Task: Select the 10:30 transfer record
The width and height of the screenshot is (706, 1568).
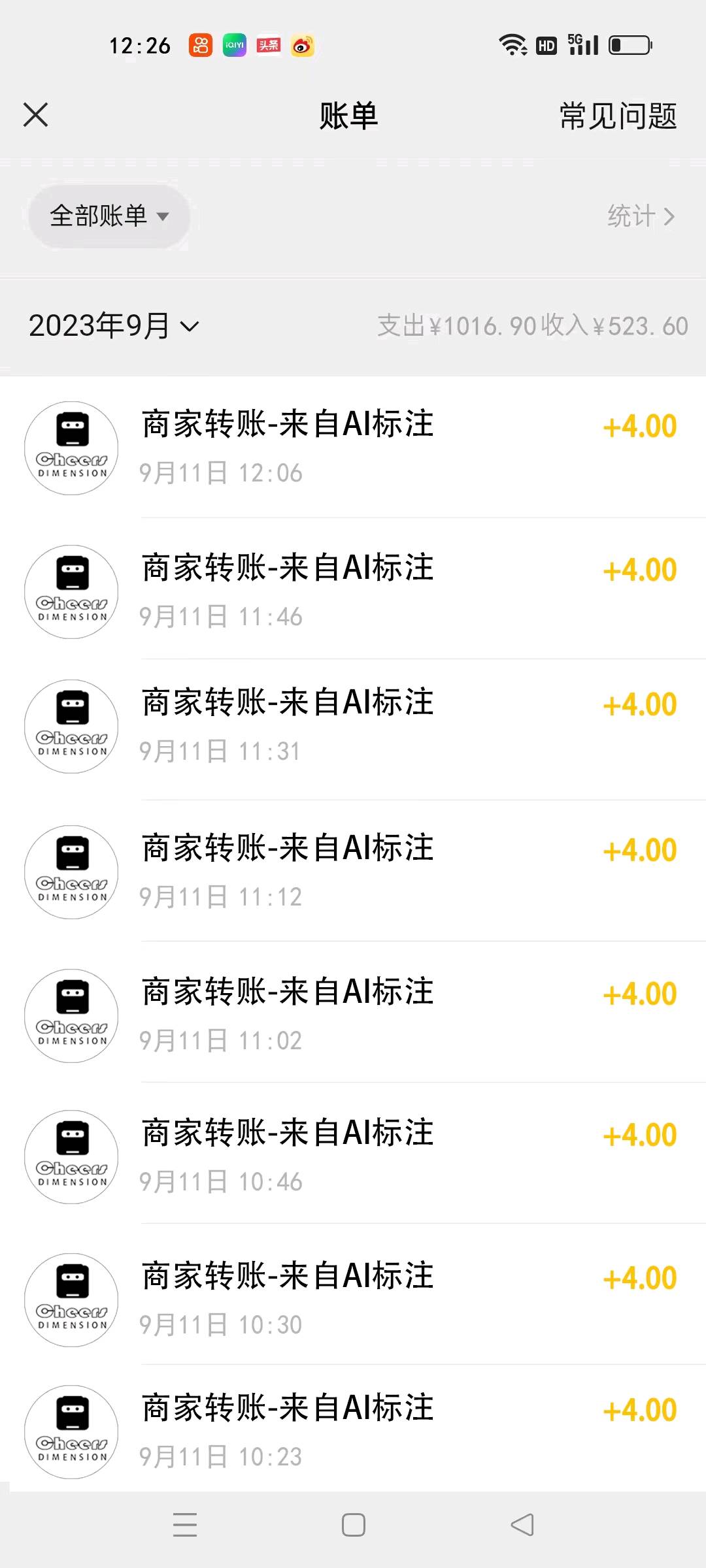Action: point(353,1299)
